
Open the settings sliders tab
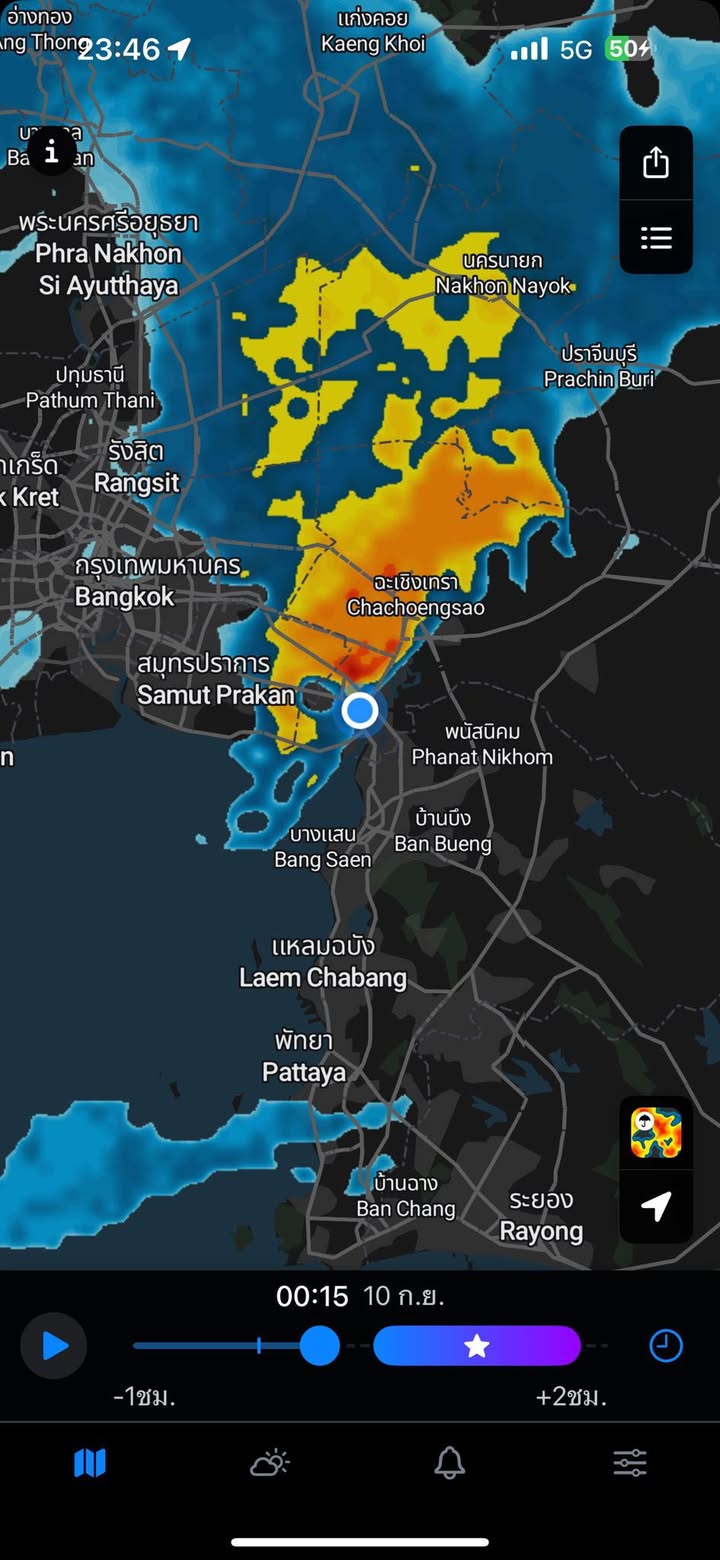[630, 1464]
